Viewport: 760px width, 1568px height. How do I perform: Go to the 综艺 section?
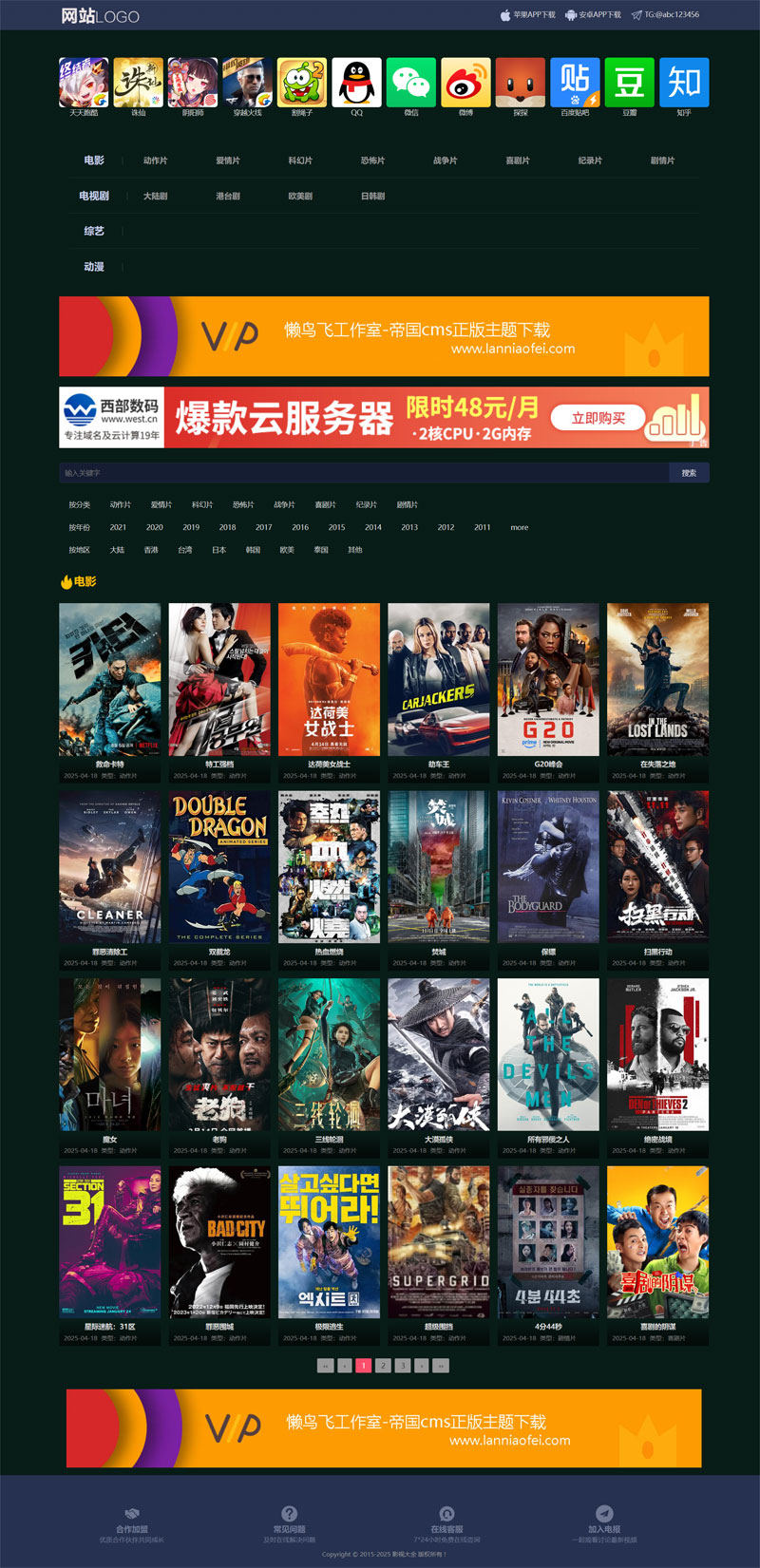[94, 232]
